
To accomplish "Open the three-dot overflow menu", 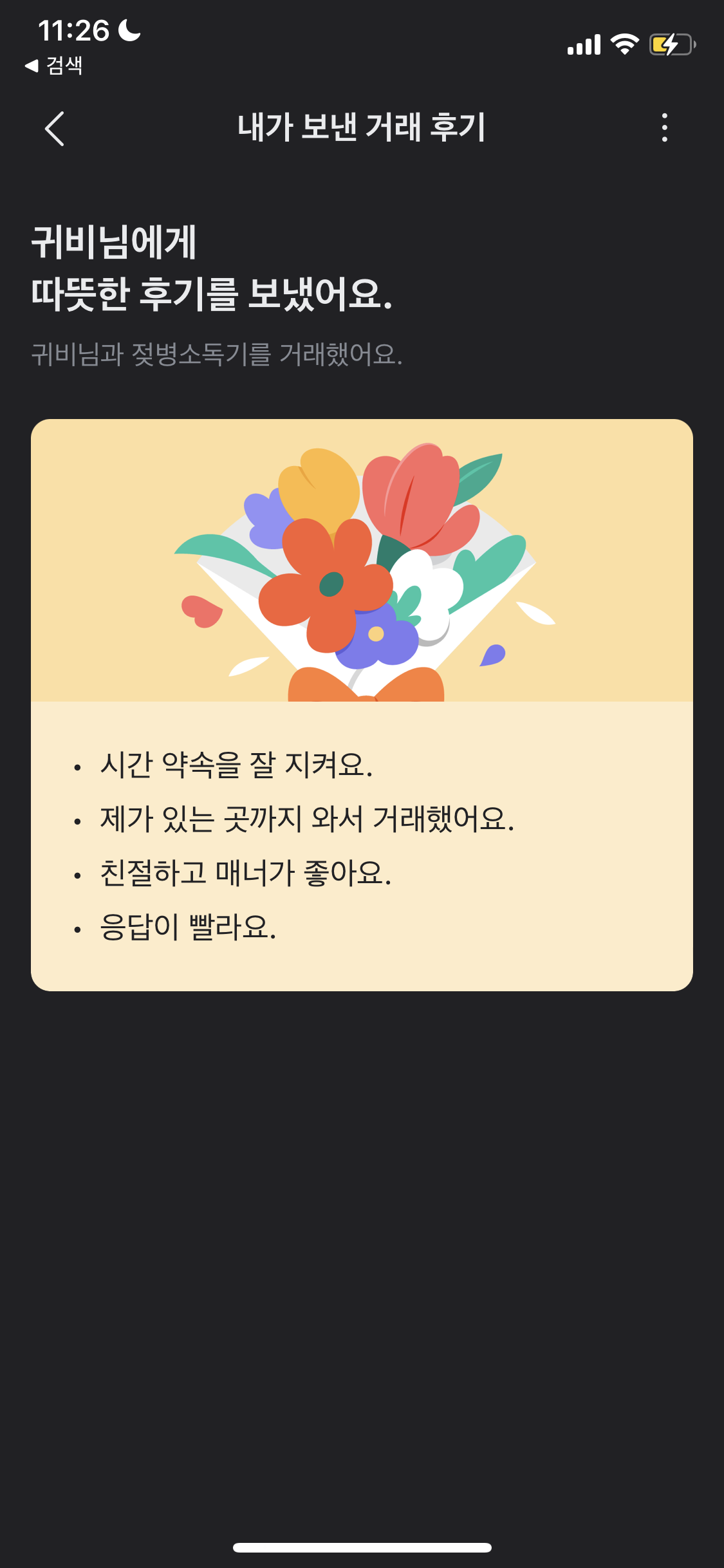I will 664,127.
